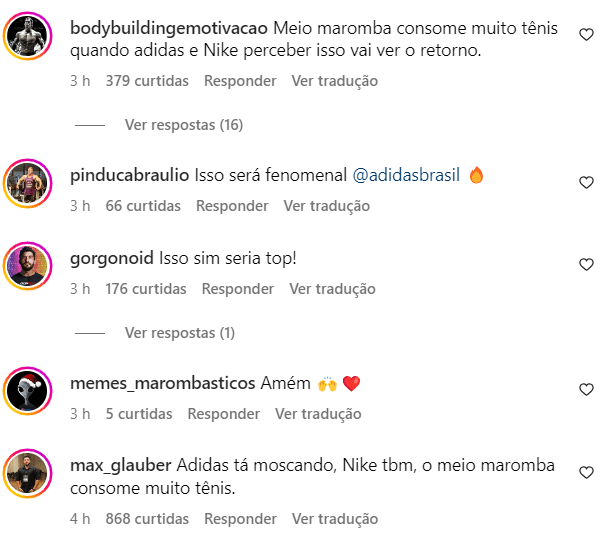605x540 pixels.
Task: Open memes_marombasticos profile username
Action: coord(163,383)
